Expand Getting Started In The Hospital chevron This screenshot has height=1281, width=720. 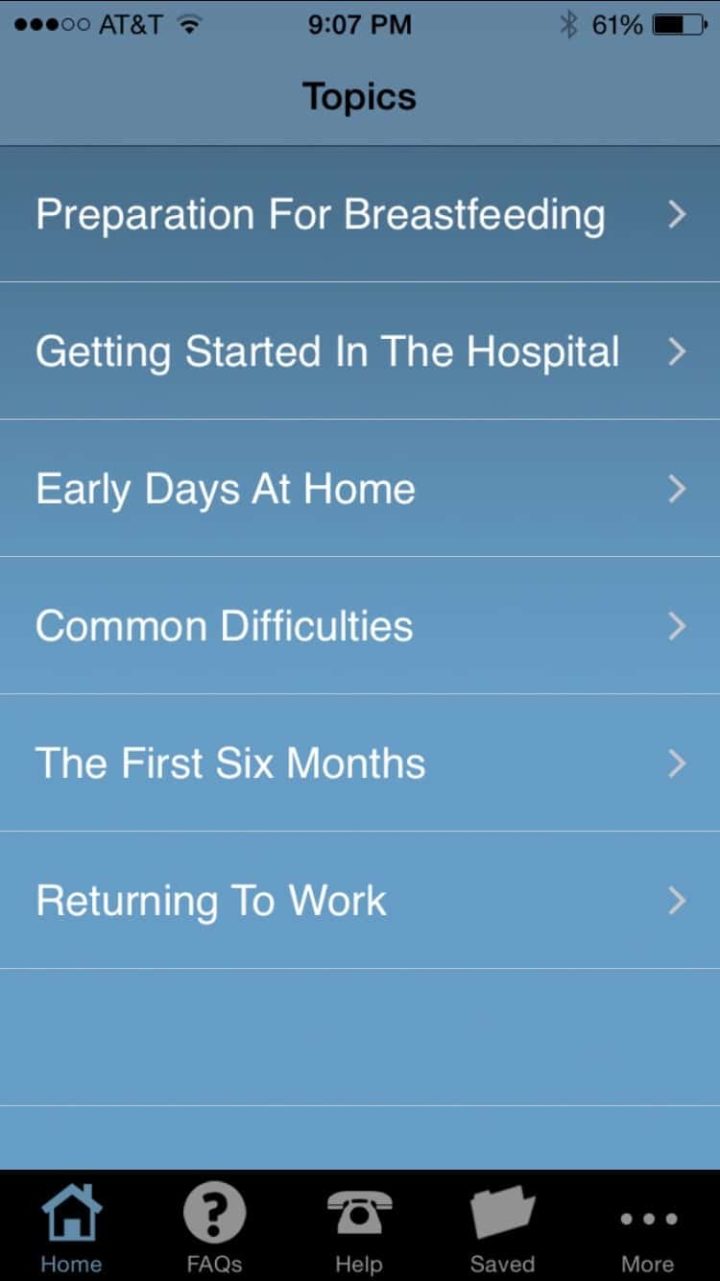[678, 351]
